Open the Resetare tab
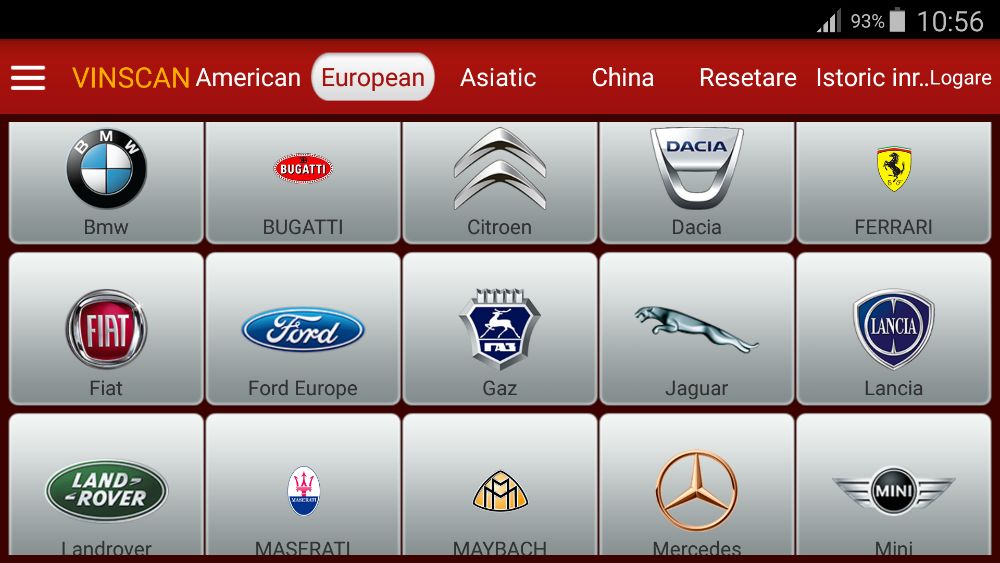The image size is (1000, 563). point(748,78)
